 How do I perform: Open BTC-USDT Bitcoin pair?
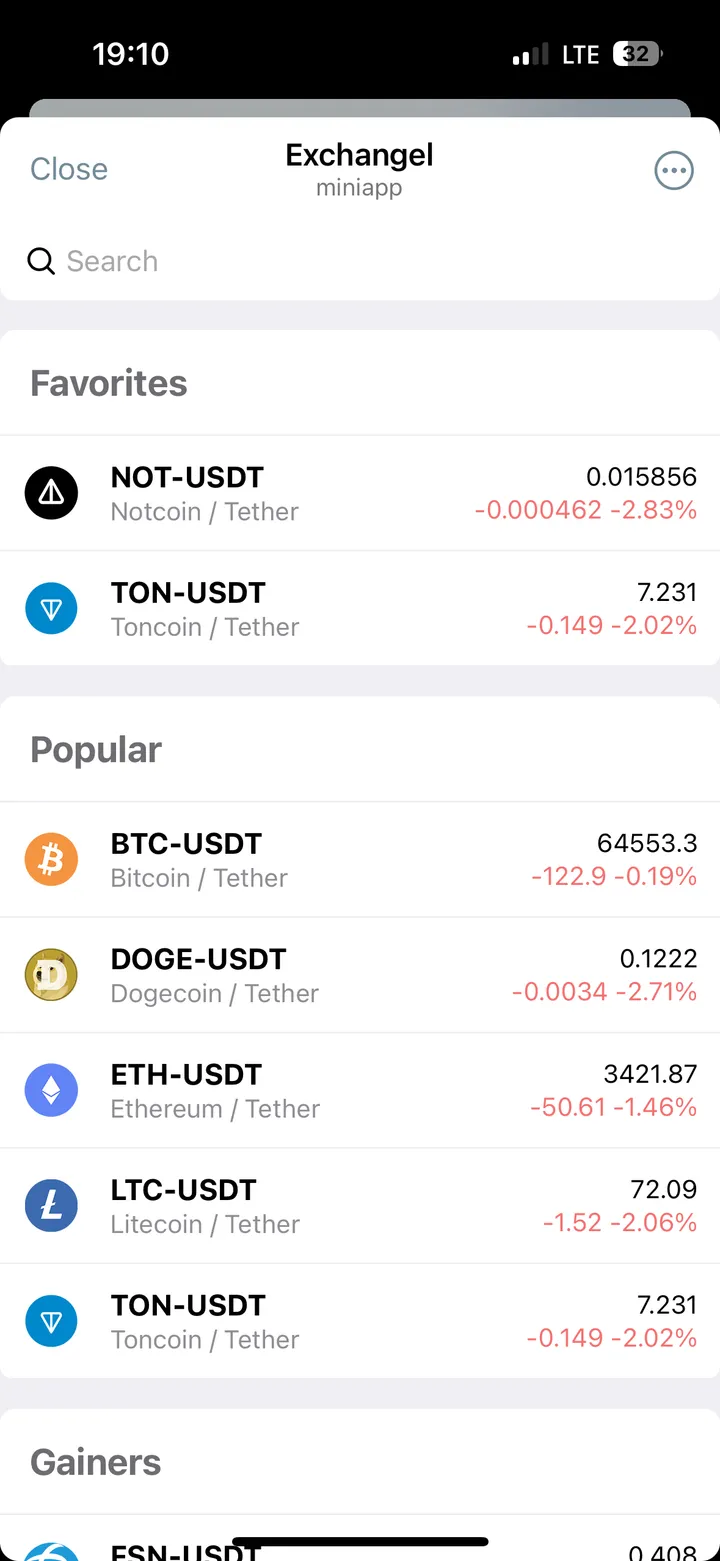[x=360, y=860]
